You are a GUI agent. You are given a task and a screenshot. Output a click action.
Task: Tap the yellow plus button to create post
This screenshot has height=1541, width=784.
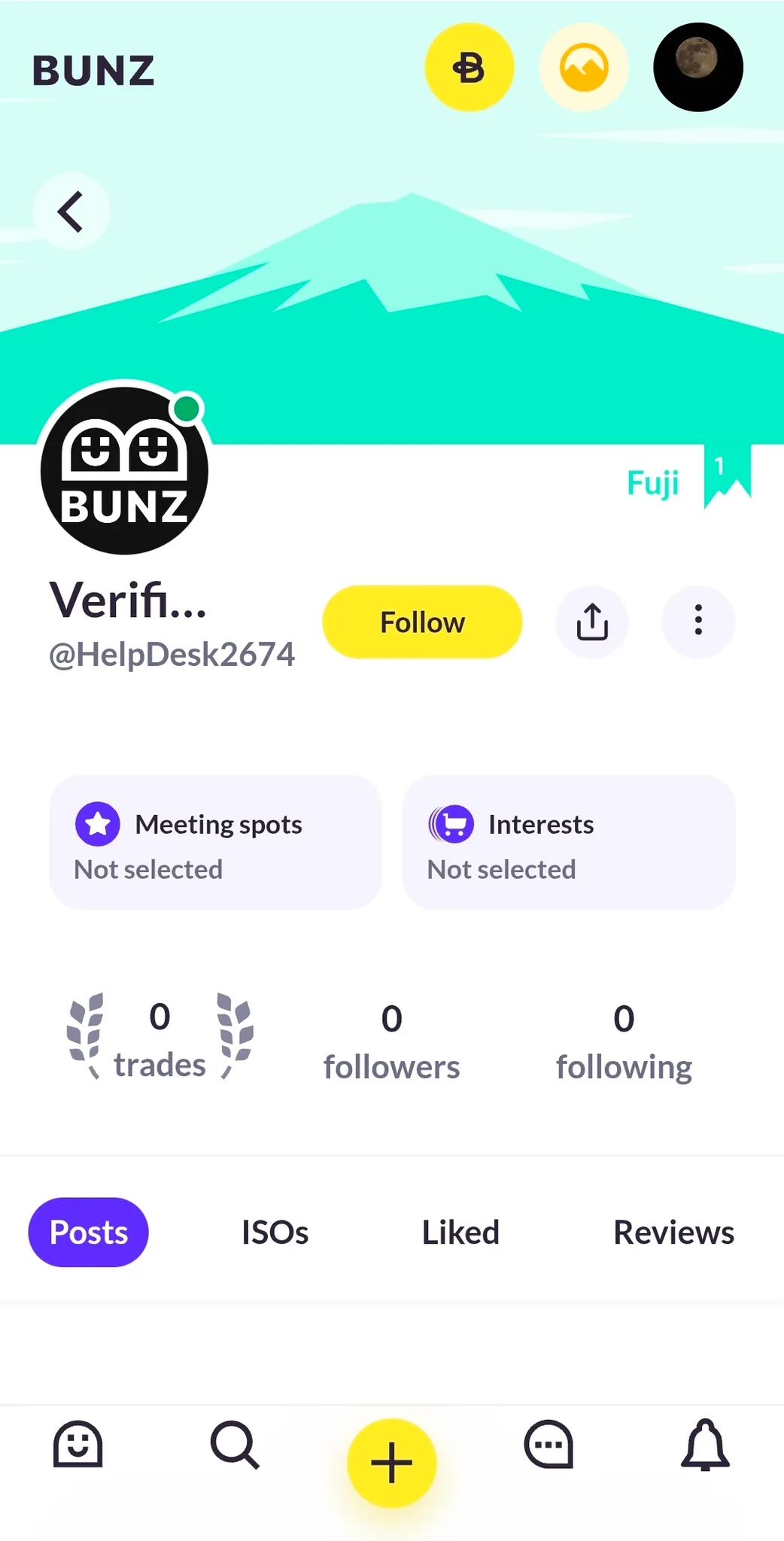[390, 1460]
